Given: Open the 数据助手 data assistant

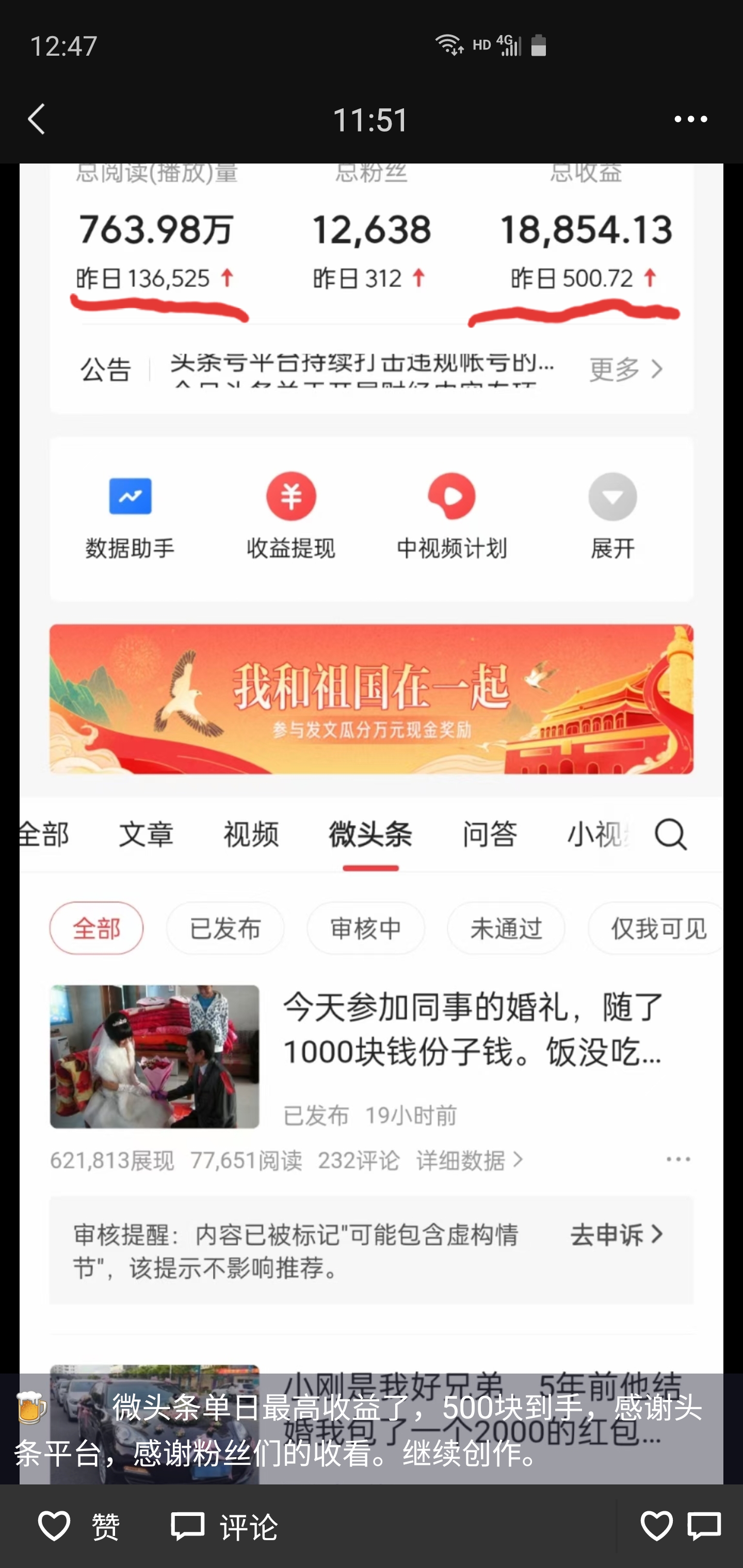Looking at the screenshot, I should pos(130,517).
